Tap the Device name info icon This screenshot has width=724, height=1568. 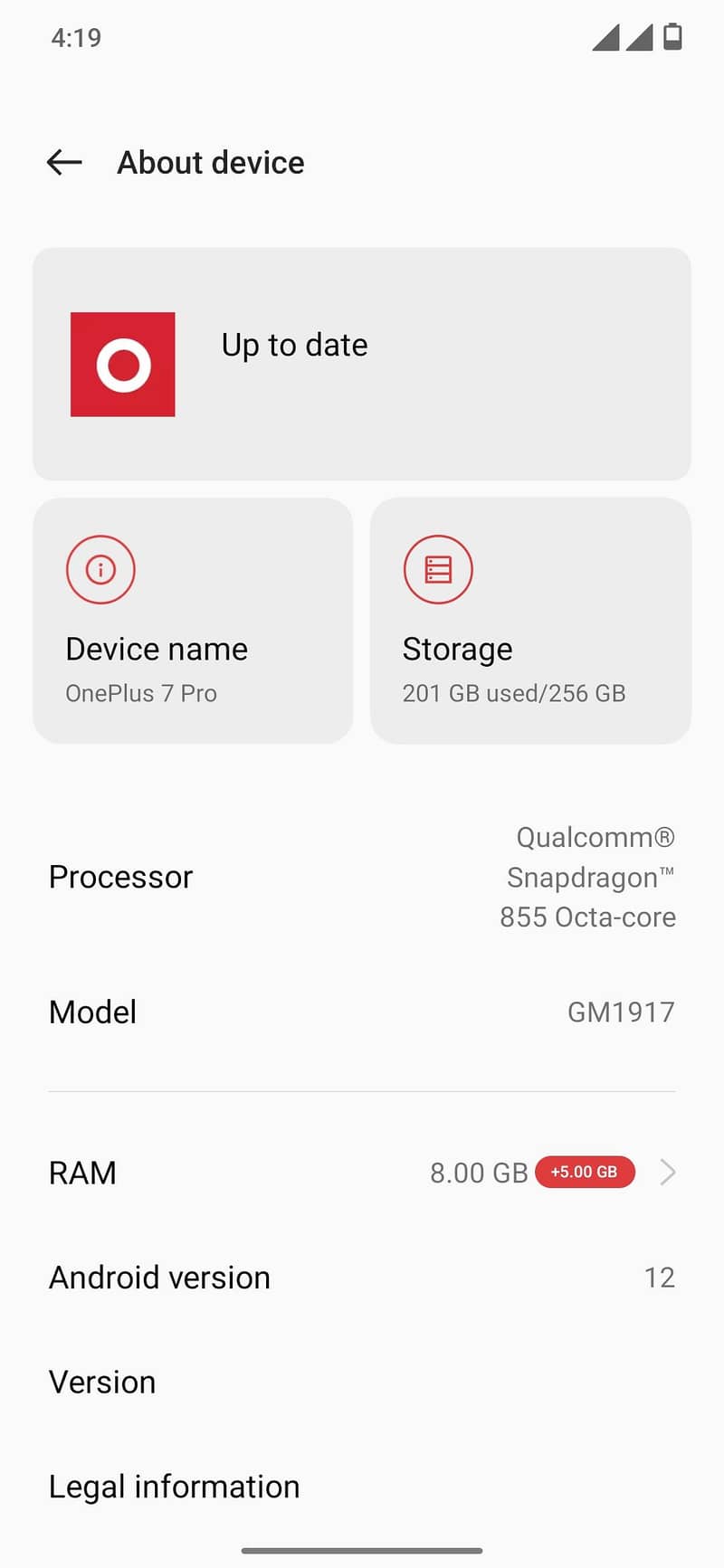pos(100,569)
